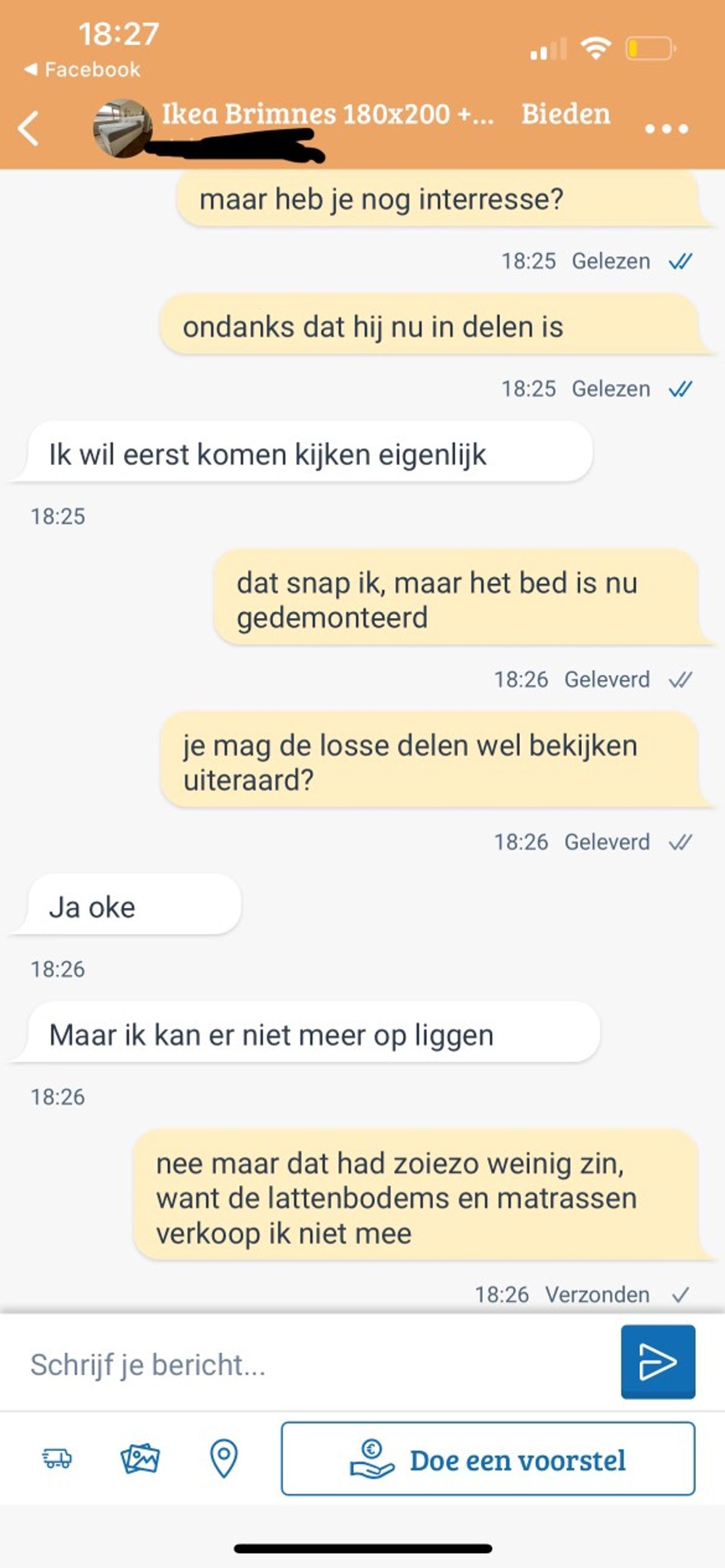Tap the Bieden button

565,114
